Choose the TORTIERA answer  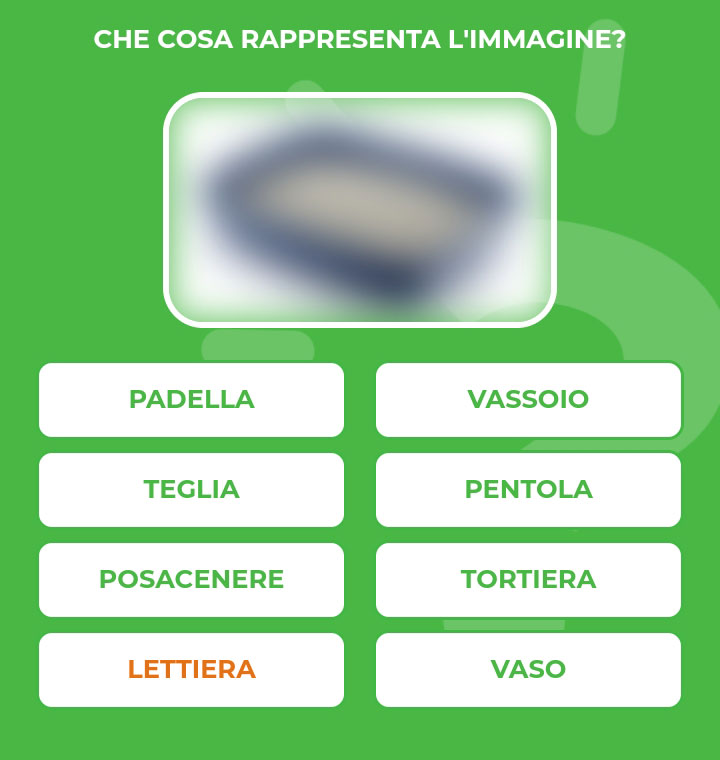click(x=528, y=580)
